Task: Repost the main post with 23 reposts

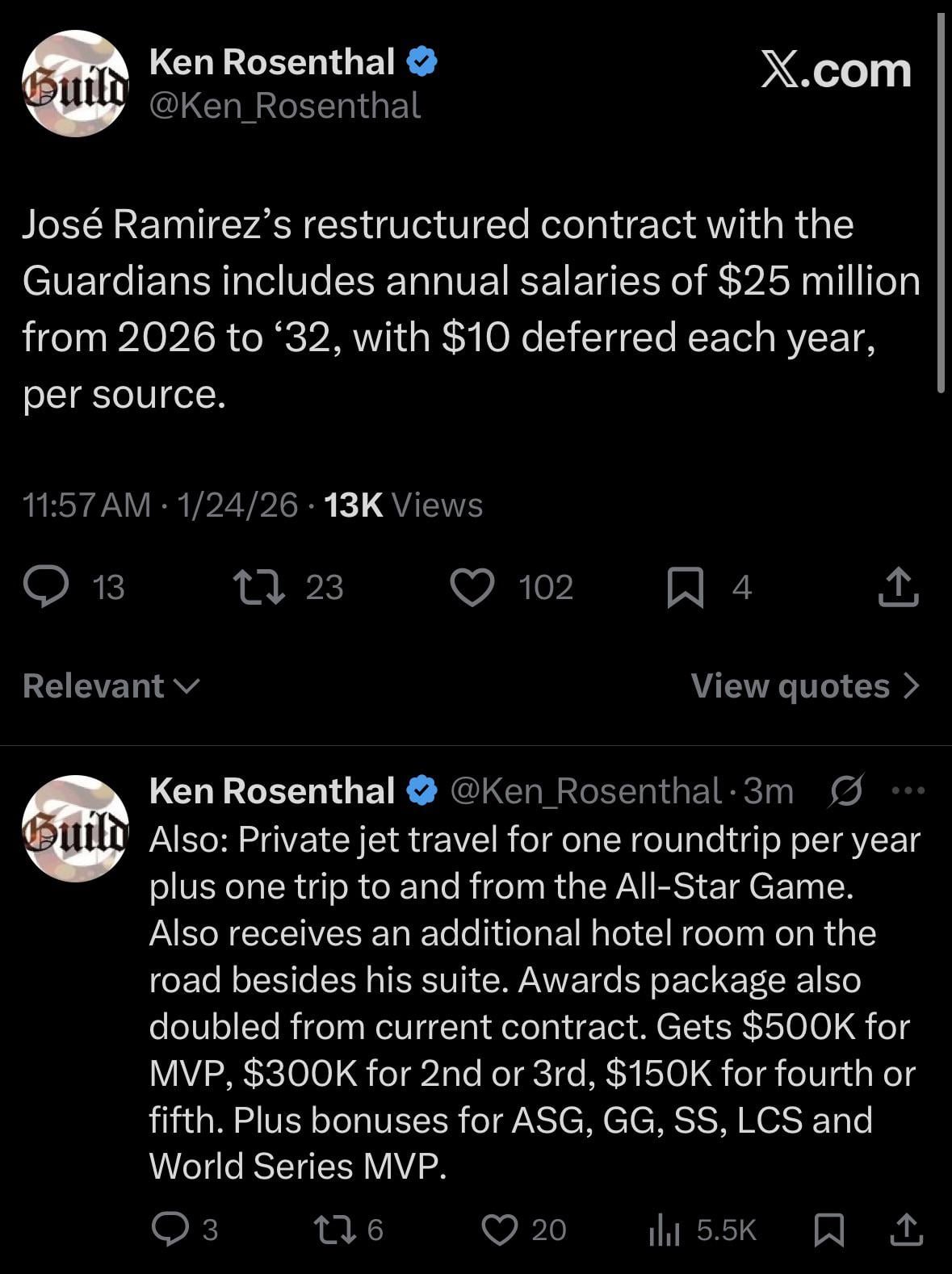Action: (258, 587)
